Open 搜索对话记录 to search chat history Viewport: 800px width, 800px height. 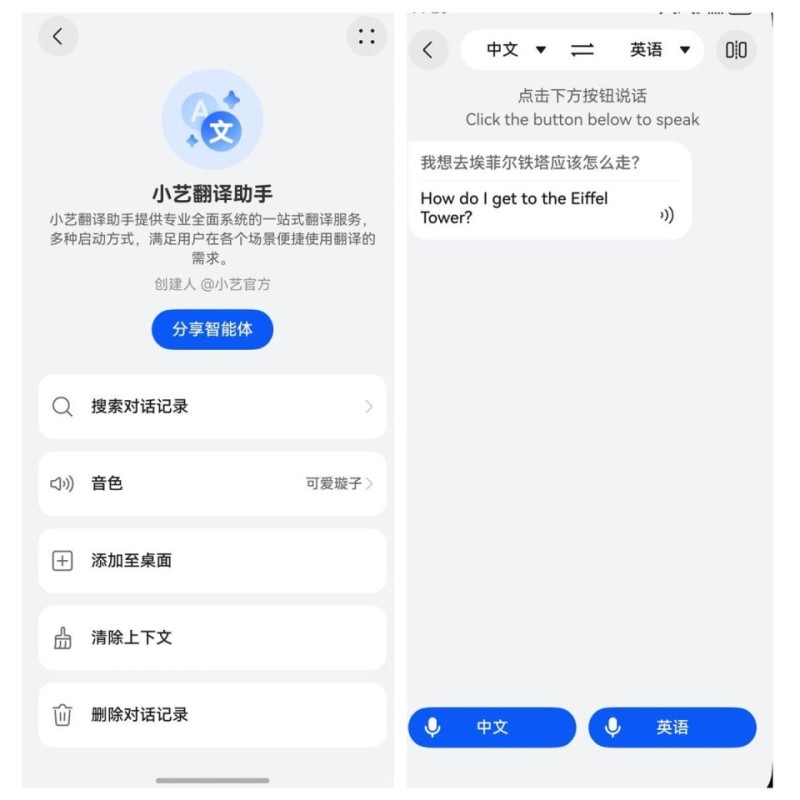[212, 407]
